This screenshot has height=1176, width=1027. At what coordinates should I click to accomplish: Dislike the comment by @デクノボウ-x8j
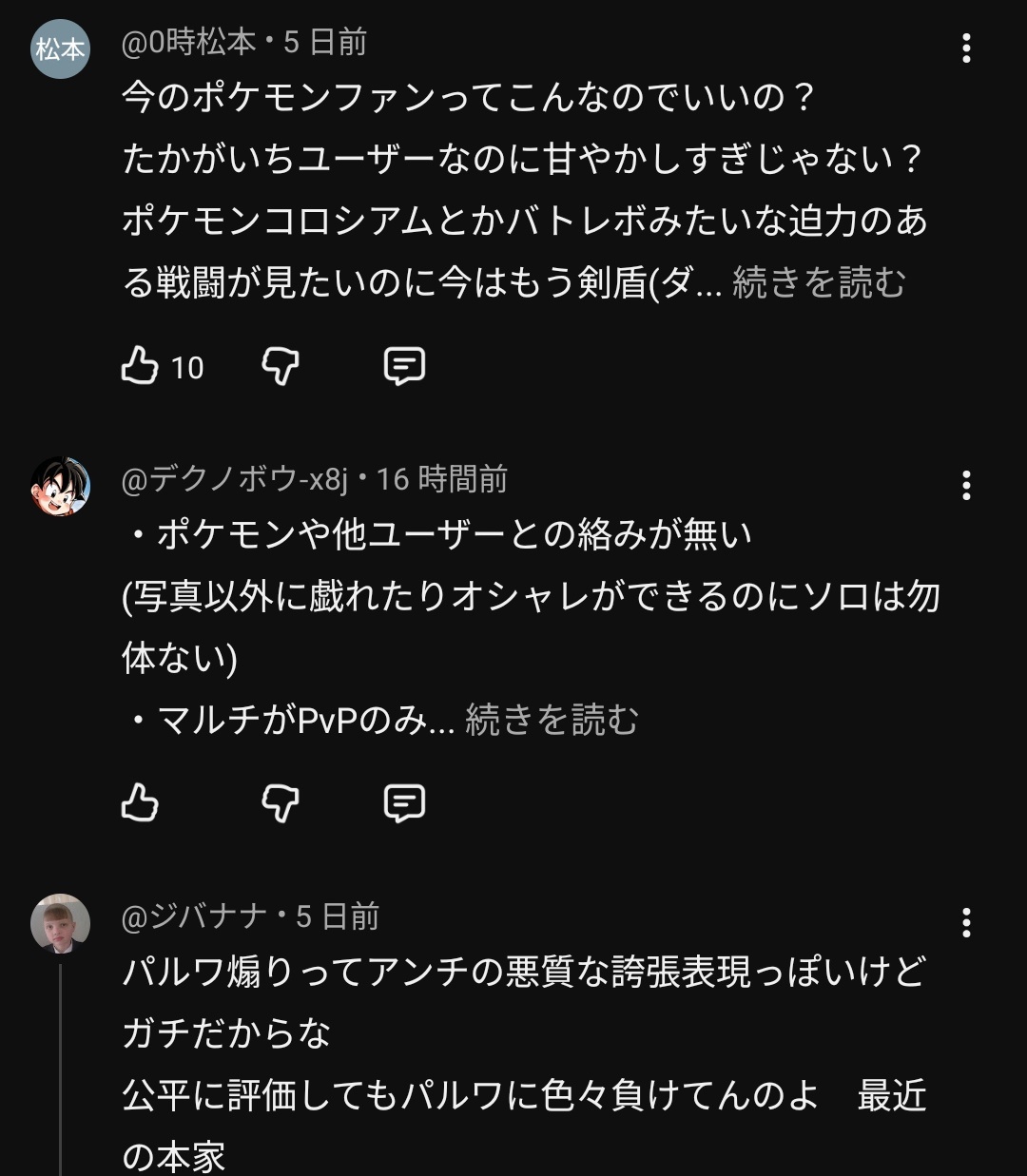tap(281, 803)
